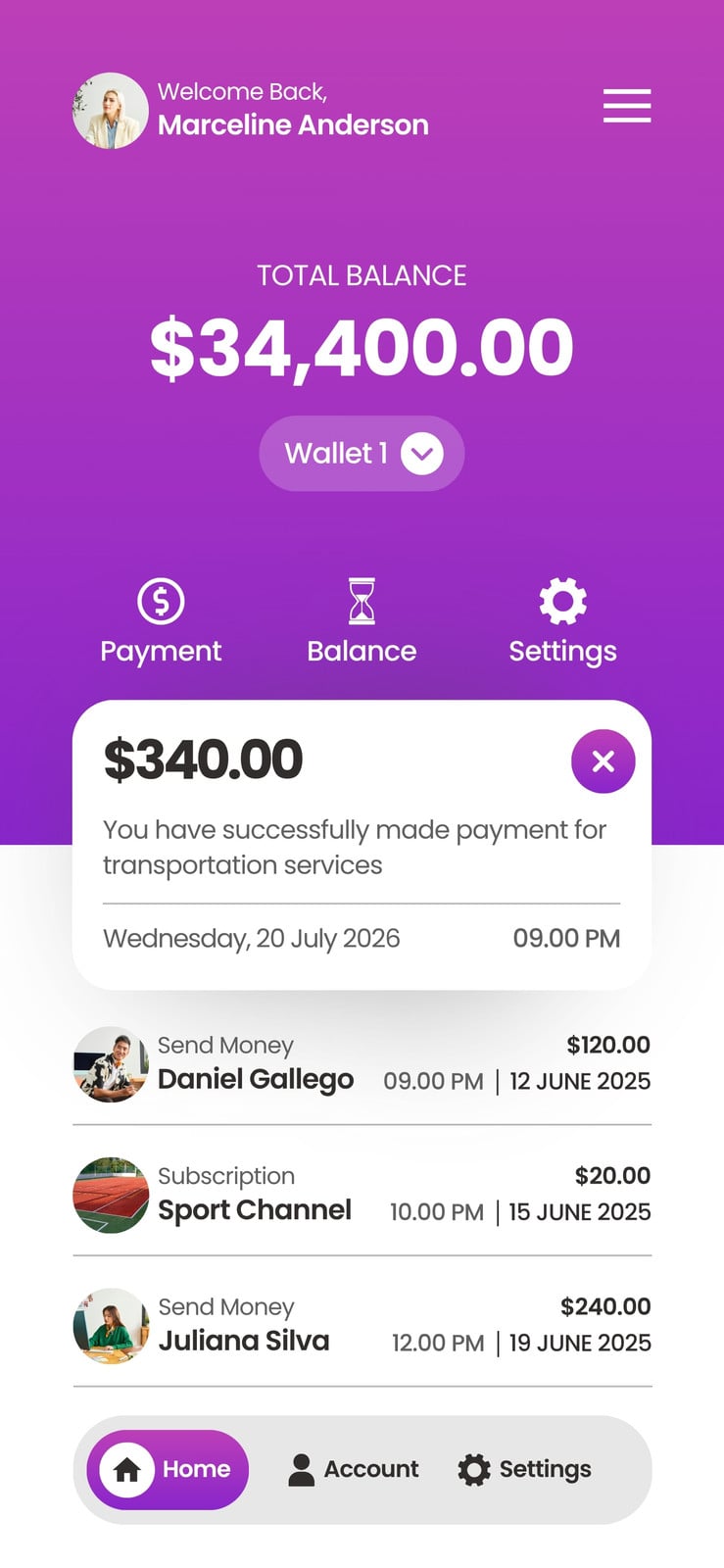Open the Sport Channel subscription entry

tap(362, 1195)
